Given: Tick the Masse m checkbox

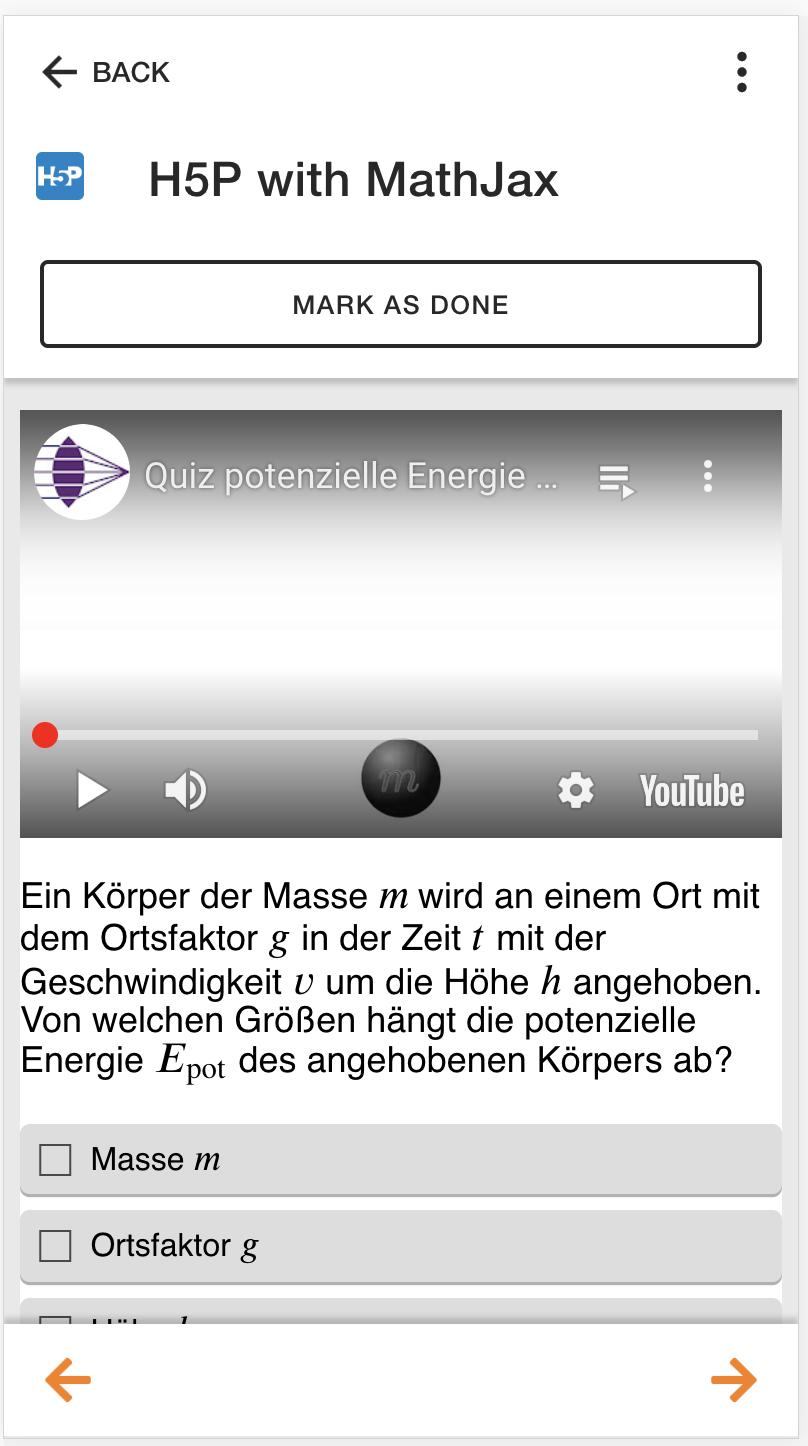Looking at the screenshot, I should [x=55, y=1160].
